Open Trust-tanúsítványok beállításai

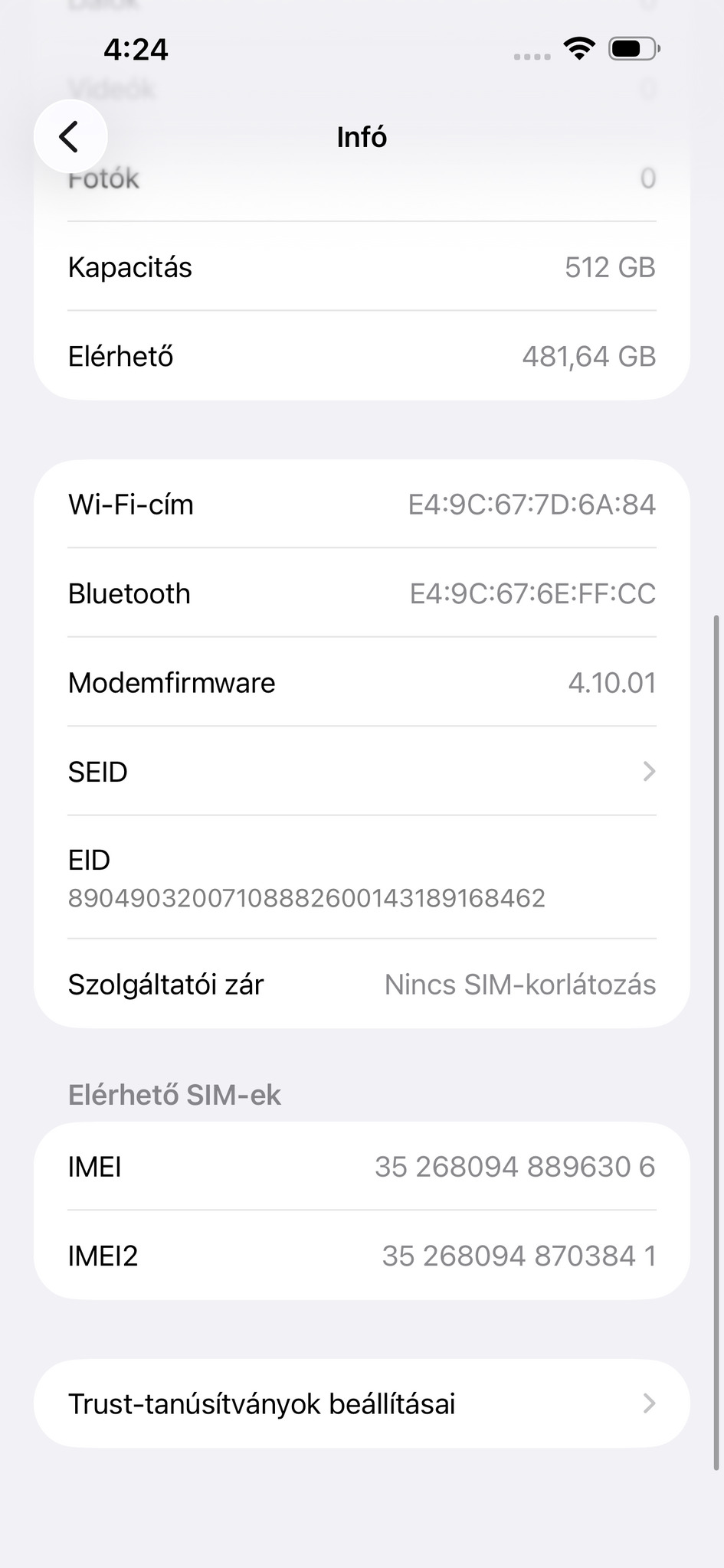coord(362,1403)
